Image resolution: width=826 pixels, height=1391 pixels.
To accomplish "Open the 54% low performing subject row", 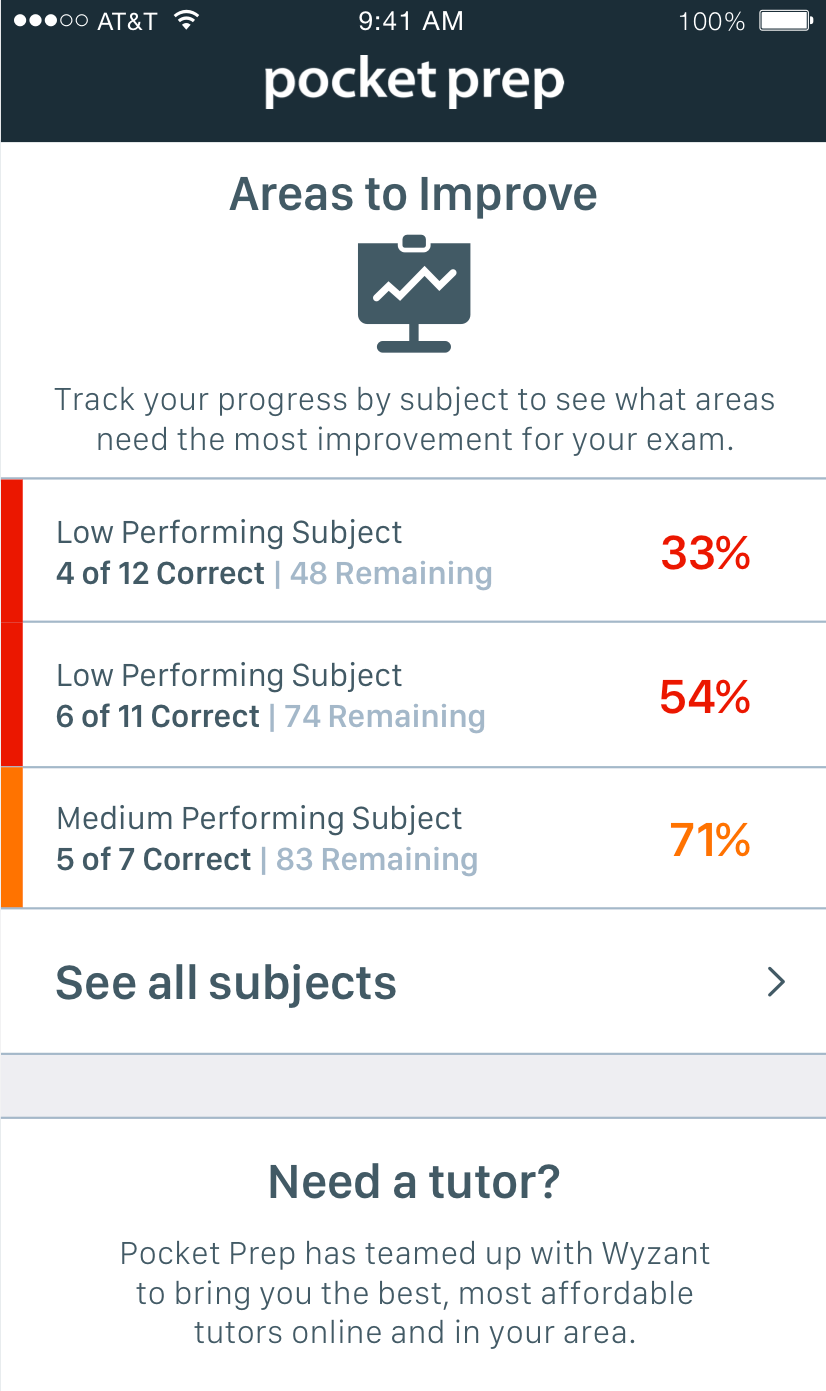I will click(413, 695).
